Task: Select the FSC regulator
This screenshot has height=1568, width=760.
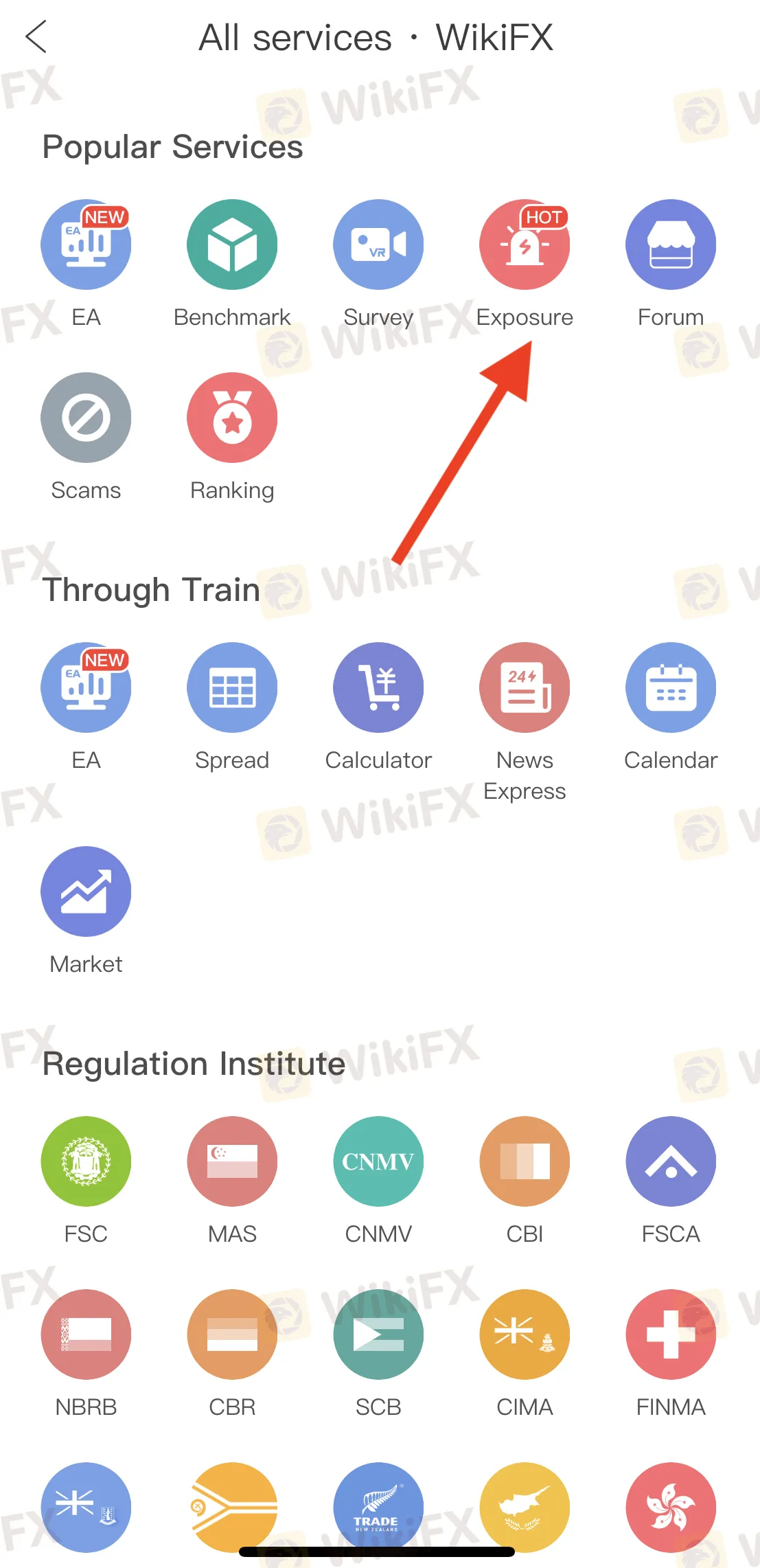Action: pyautogui.click(x=86, y=1161)
